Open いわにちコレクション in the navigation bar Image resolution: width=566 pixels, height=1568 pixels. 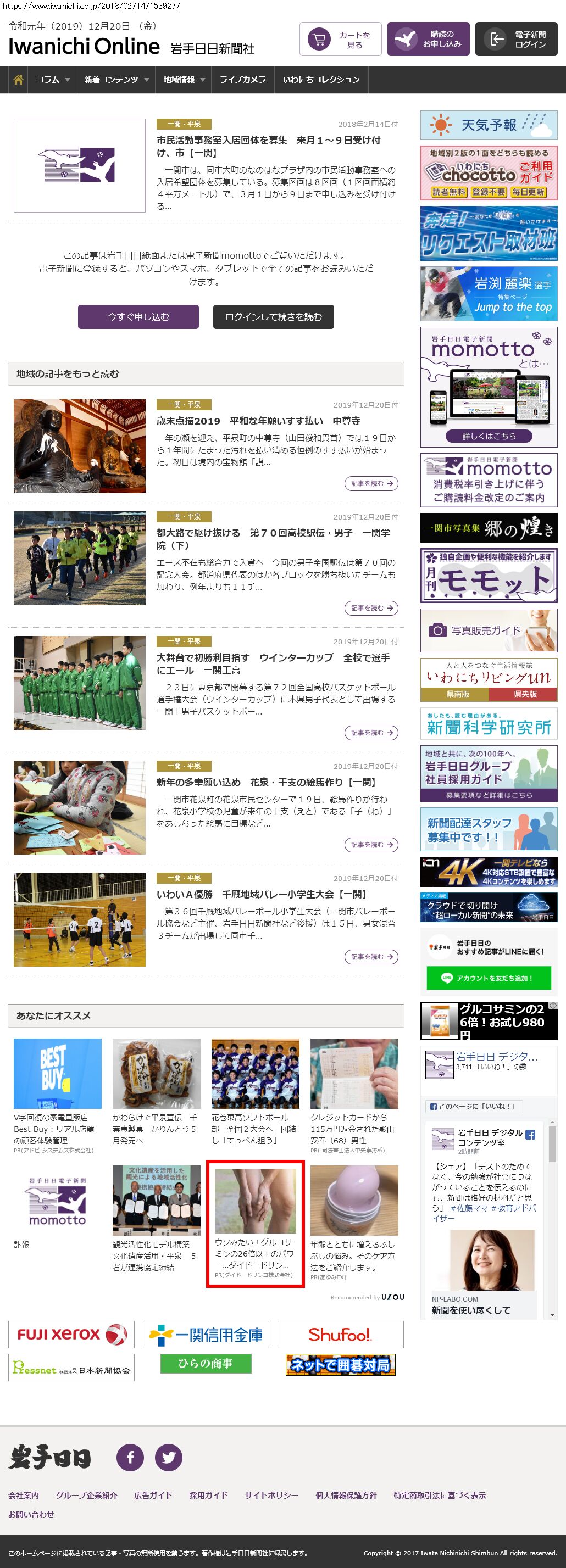click(x=321, y=80)
